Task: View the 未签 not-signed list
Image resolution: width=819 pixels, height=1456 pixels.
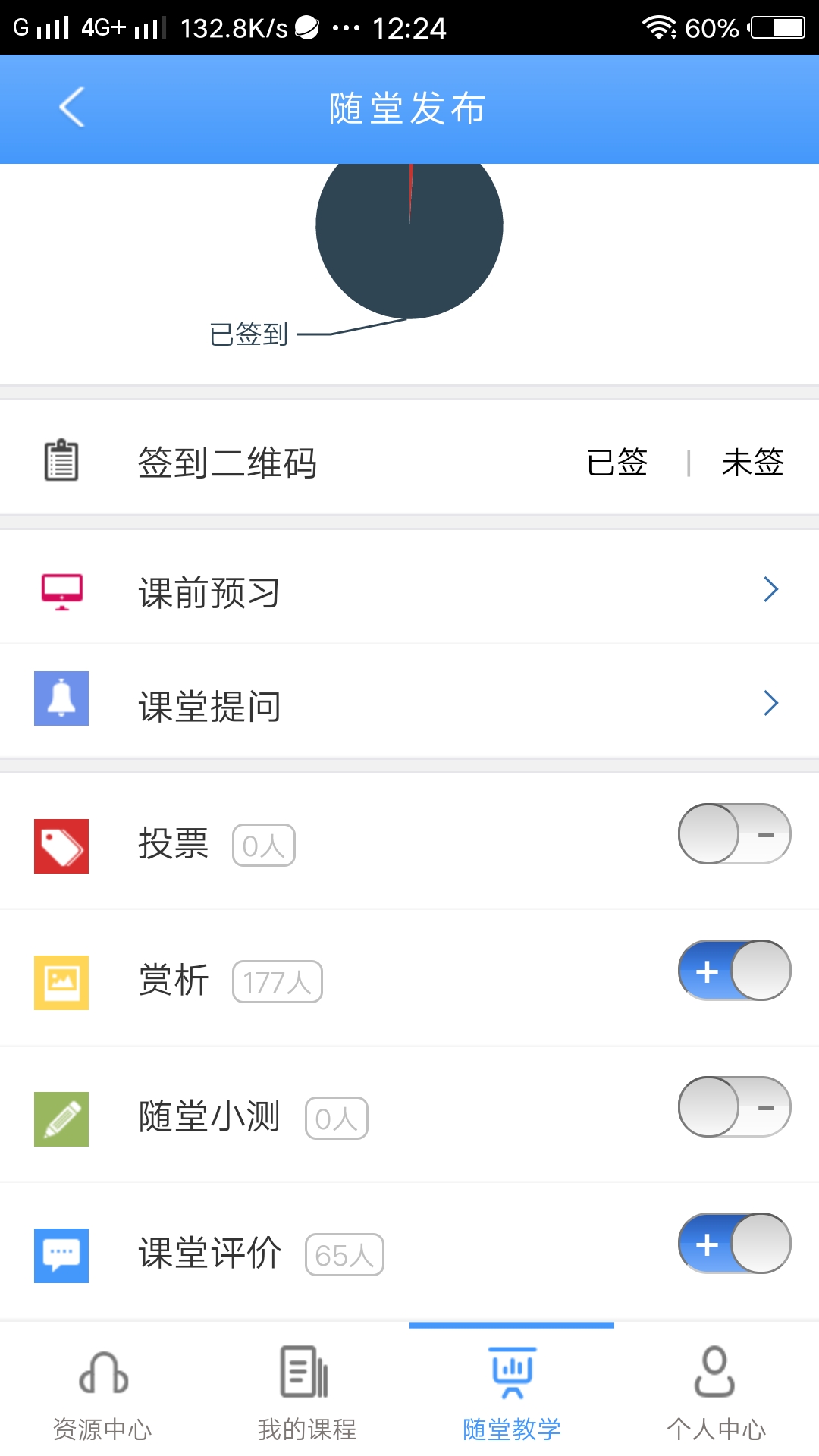Action: [x=752, y=463]
